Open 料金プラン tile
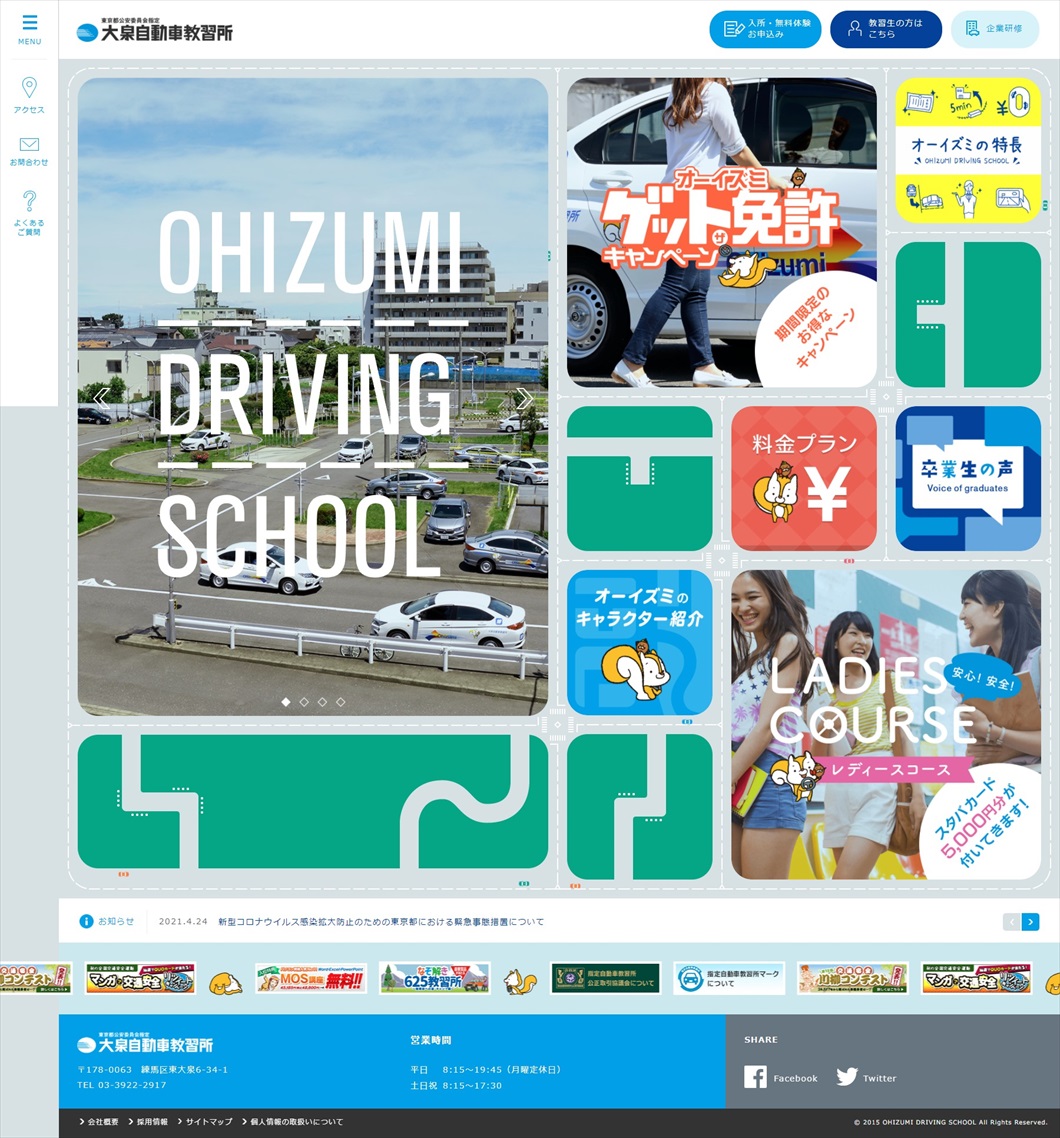Viewport: 1060px width, 1138px height. coord(803,478)
